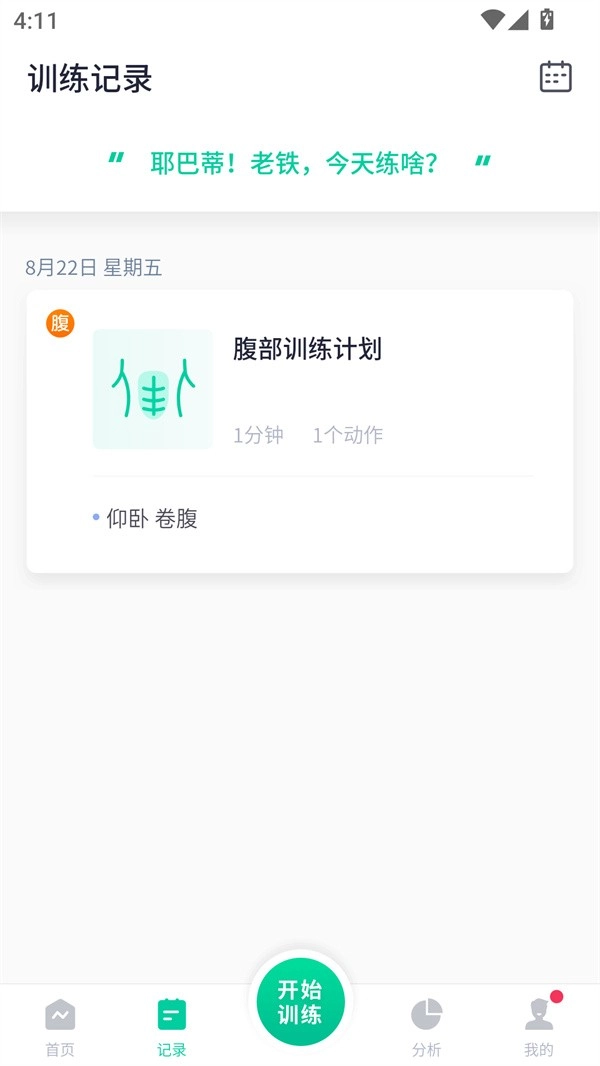Tap the 开始训练 button
The width and height of the screenshot is (600, 1066).
click(x=300, y=1001)
